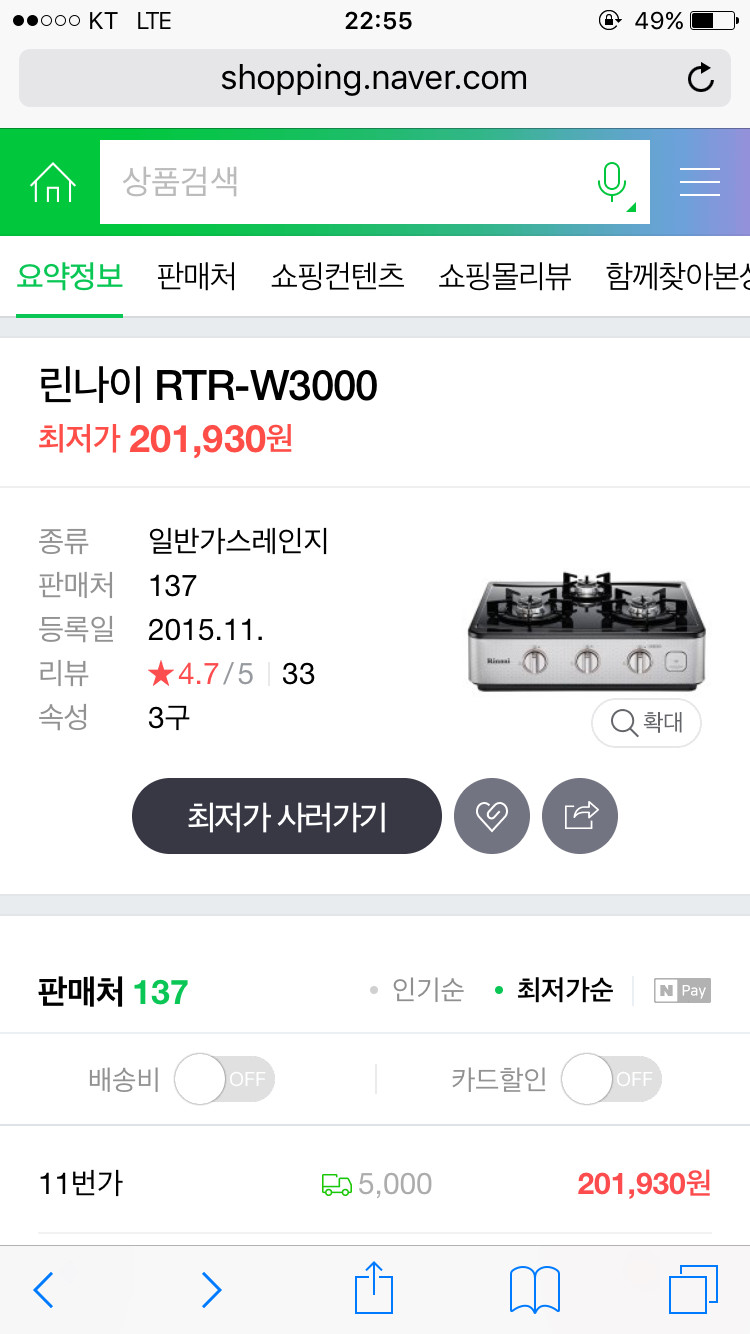Go to Naver Shopping home icon
750x1334 pixels.
pos(53,182)
